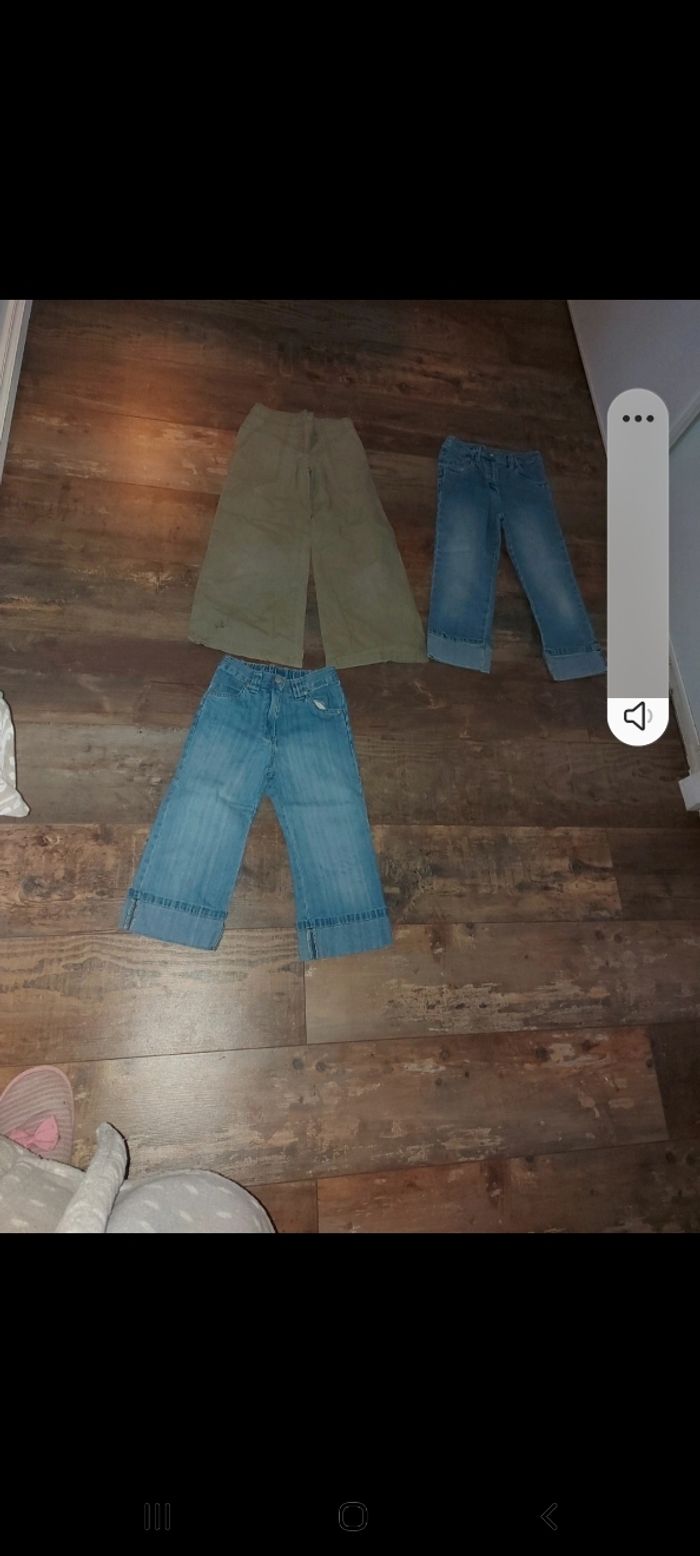Open recent apps view
Viewport: 700px width, 1556px height.
[157, 1516]
